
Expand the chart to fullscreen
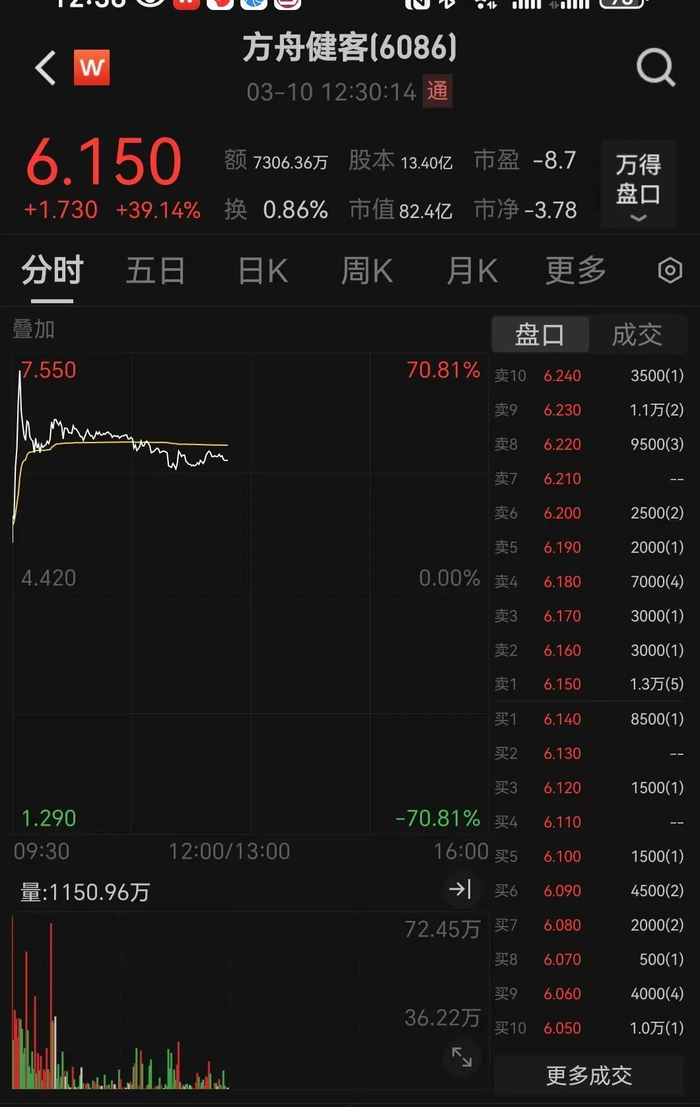pyautogui.click(x=462, y=1057)
